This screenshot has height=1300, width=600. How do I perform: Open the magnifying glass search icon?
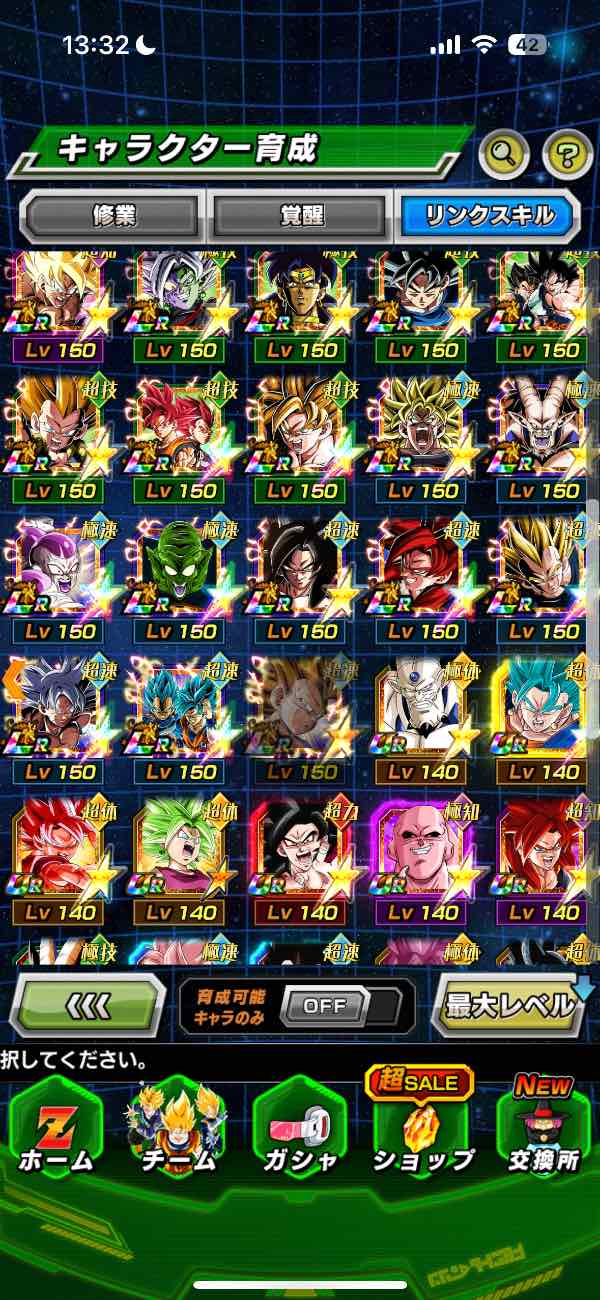(x=504, y=154)
